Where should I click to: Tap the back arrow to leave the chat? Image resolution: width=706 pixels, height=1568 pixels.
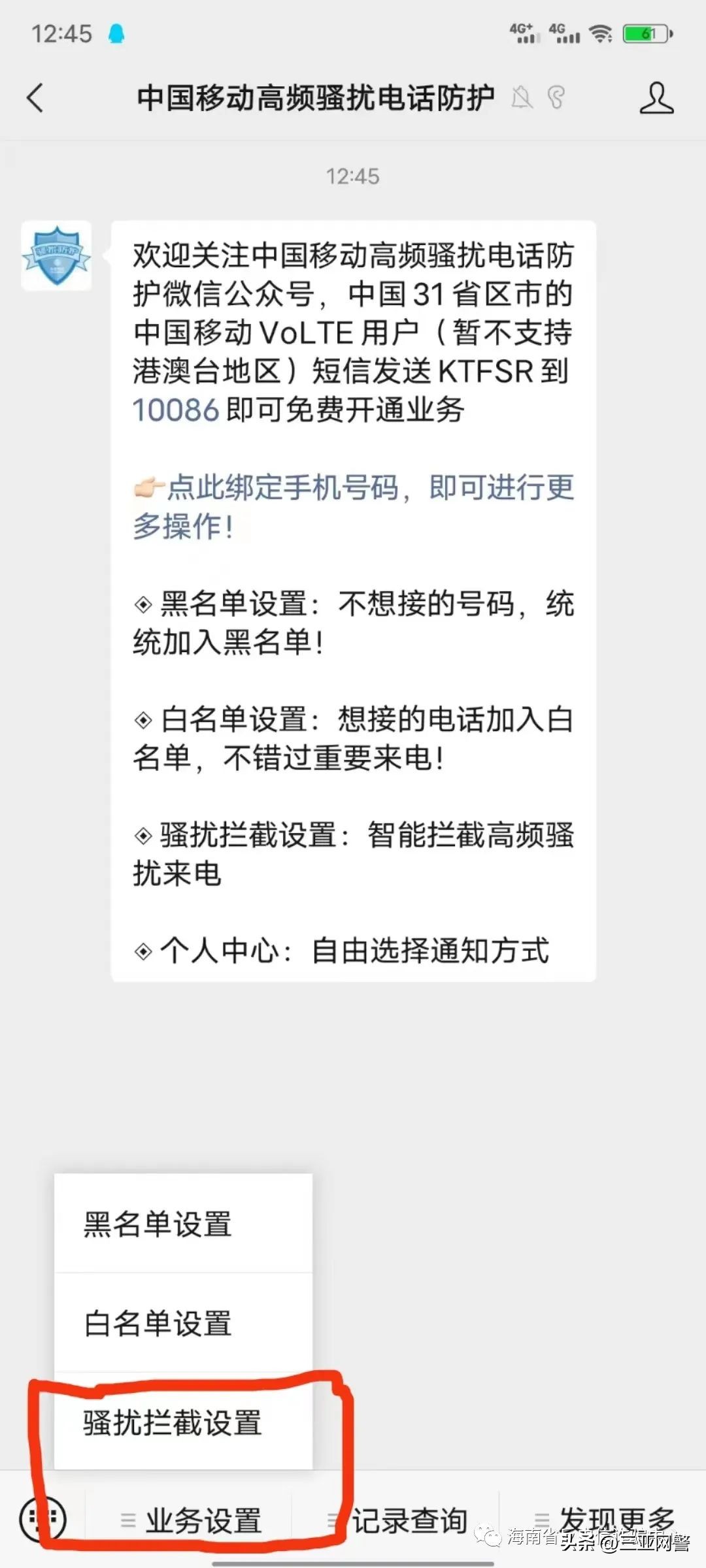33,97
